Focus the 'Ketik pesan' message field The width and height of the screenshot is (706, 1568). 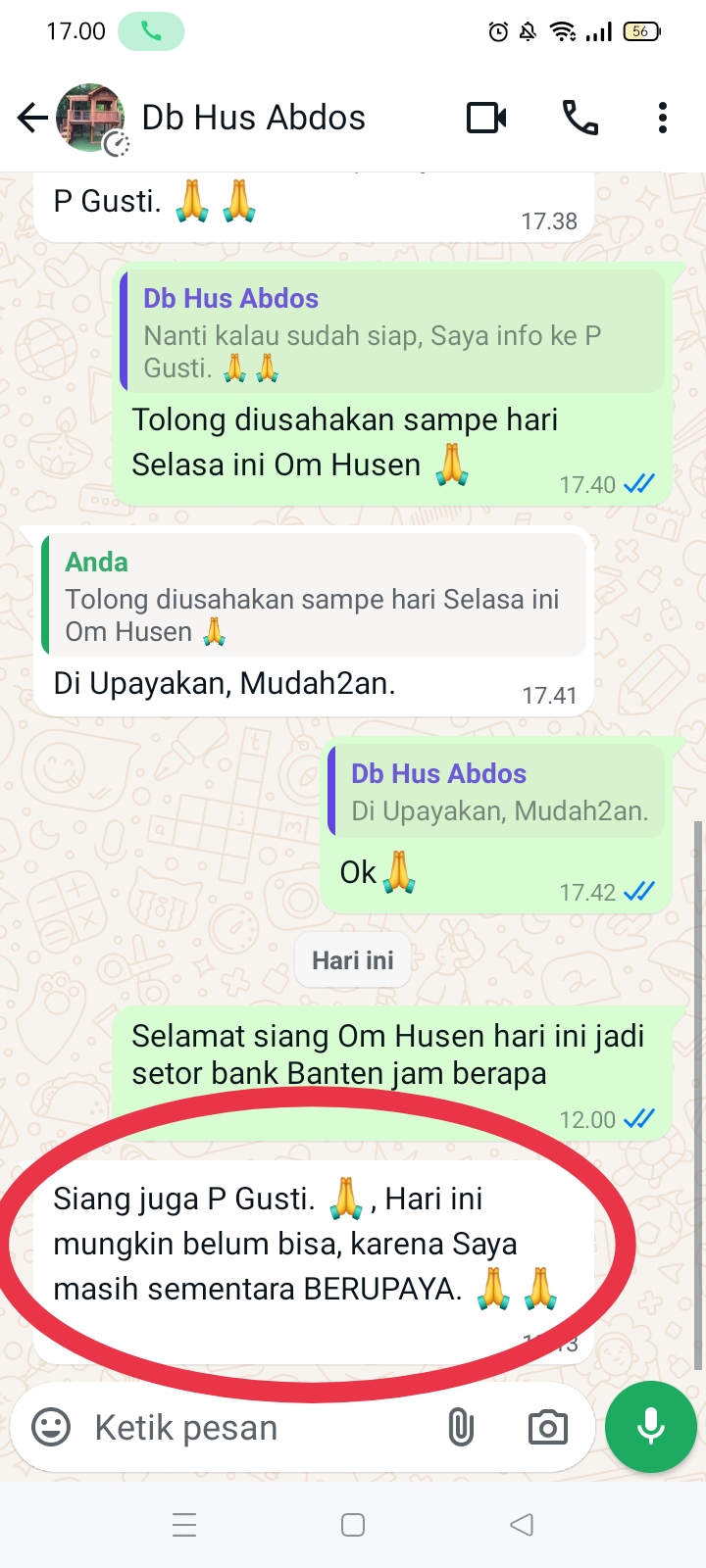click(x=255, y=1428)
